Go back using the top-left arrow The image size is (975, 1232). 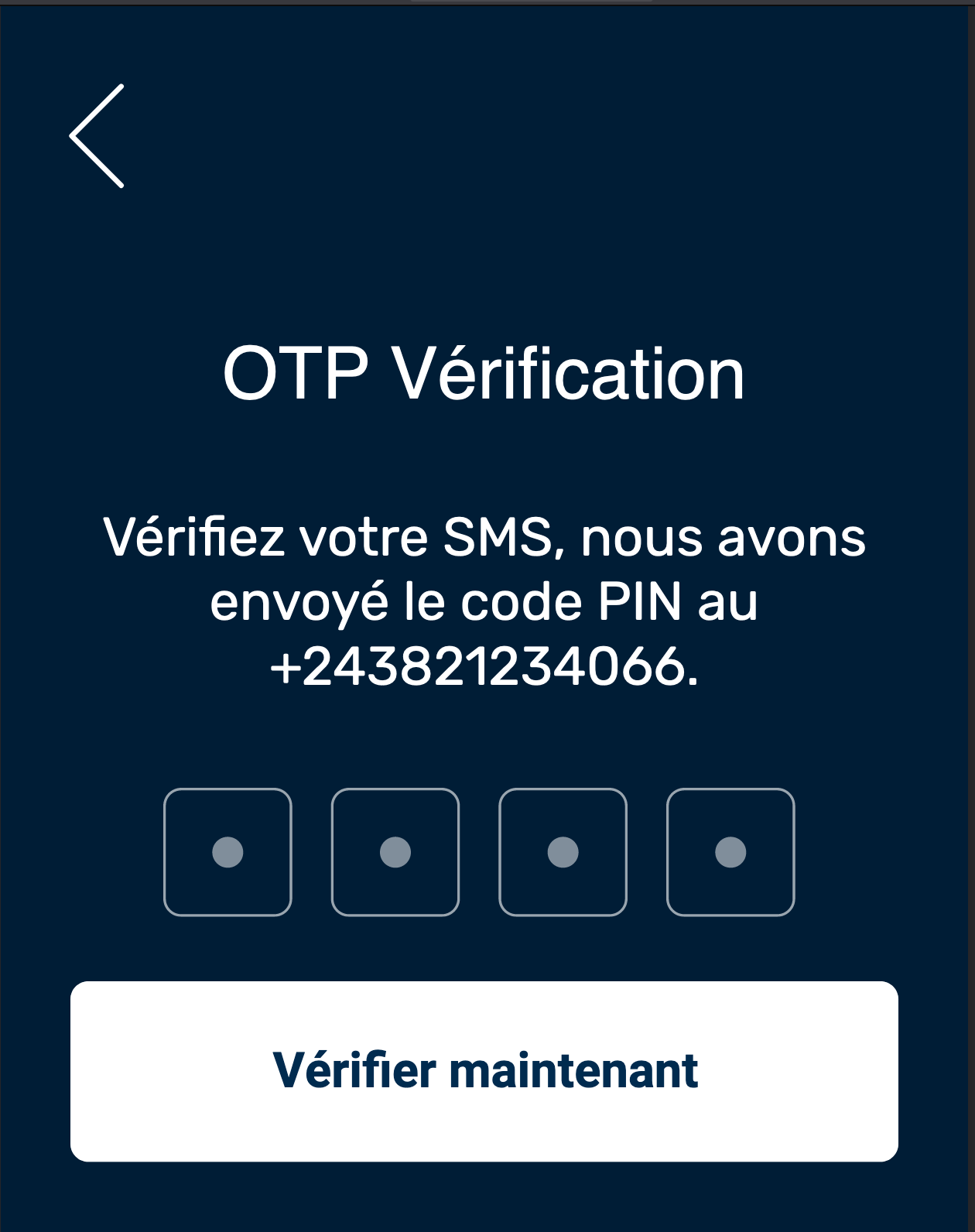(x=97, y=136)
